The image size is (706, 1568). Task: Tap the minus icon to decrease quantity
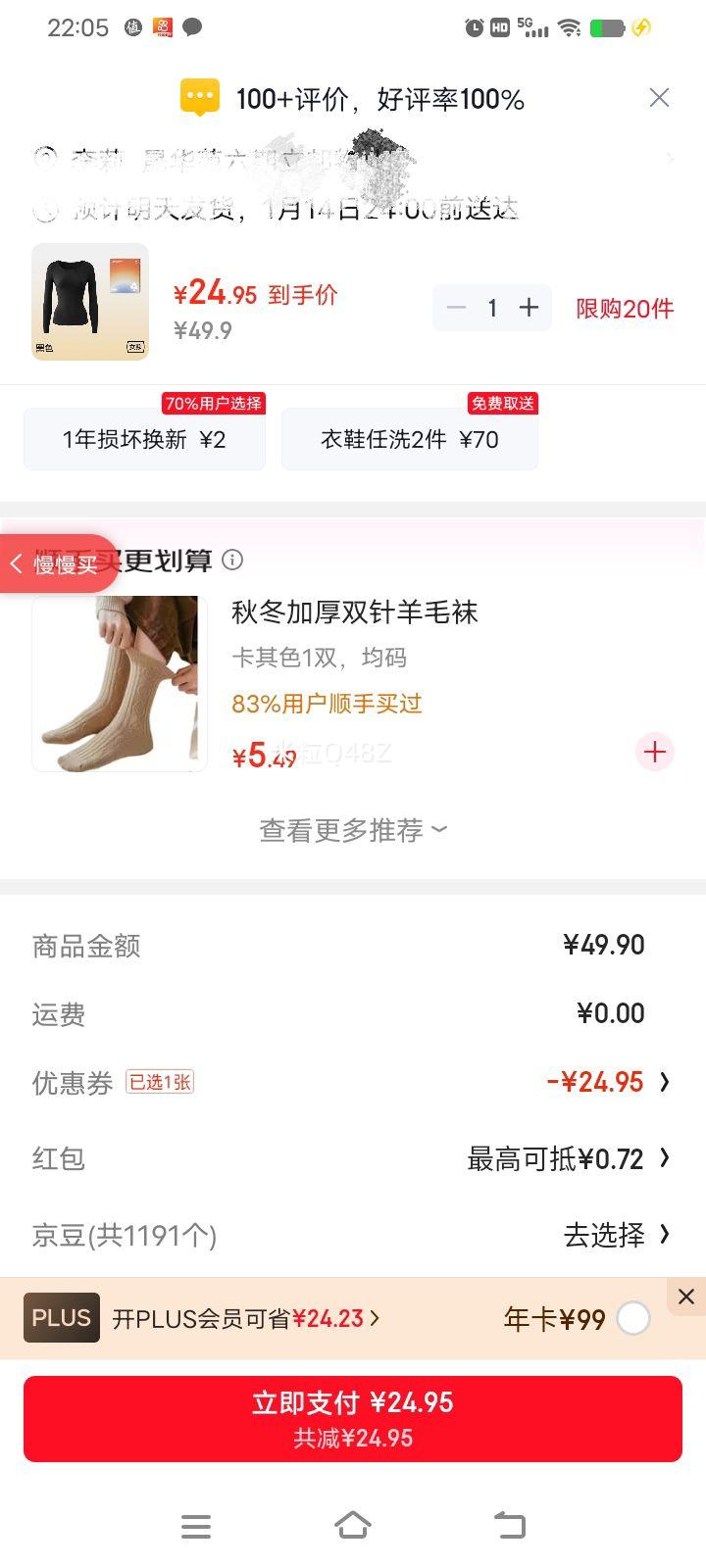[x=455, y=307]
